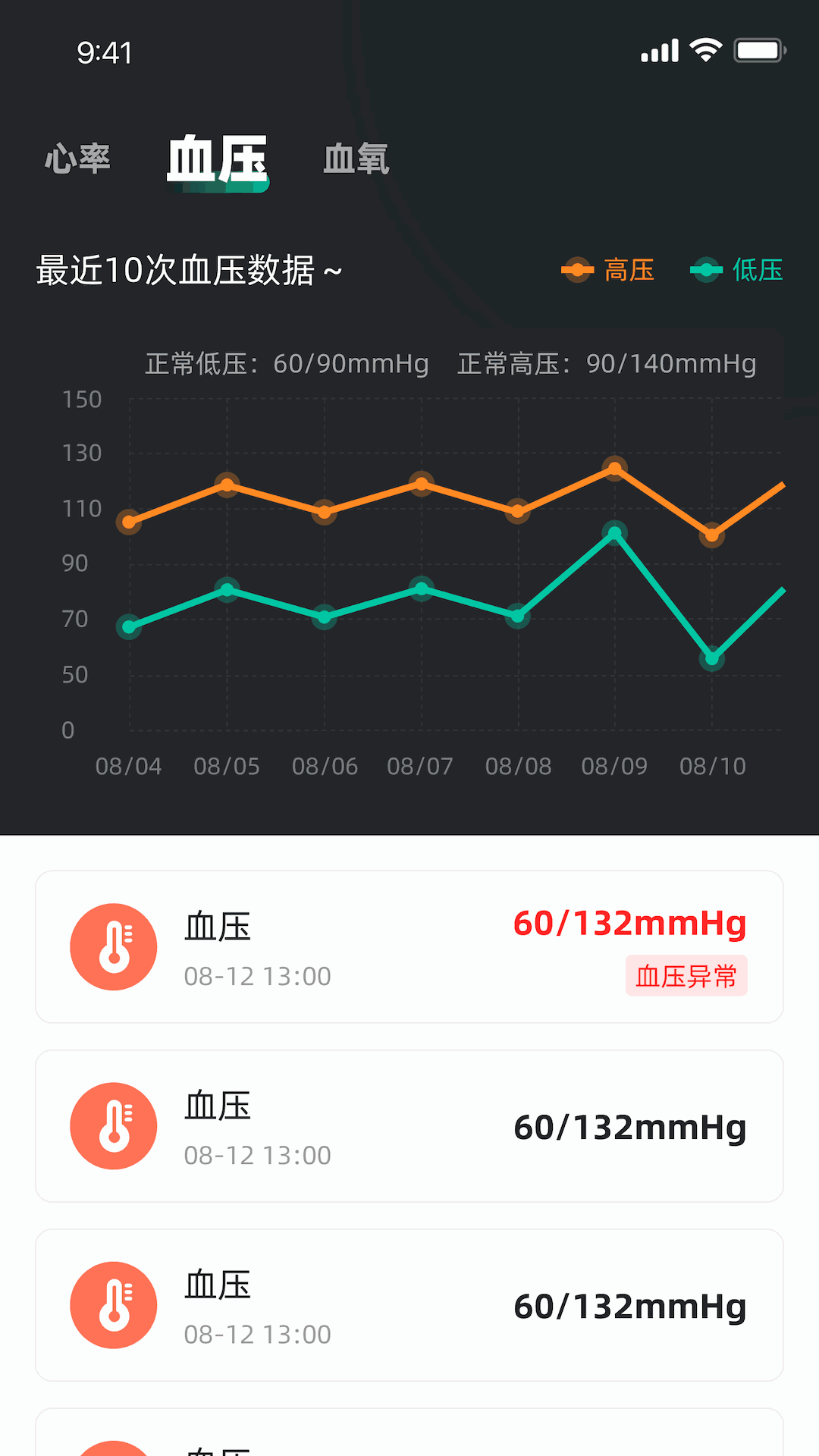Switch to the 心率 tab
819x1456 pixels.
[77, 158]
